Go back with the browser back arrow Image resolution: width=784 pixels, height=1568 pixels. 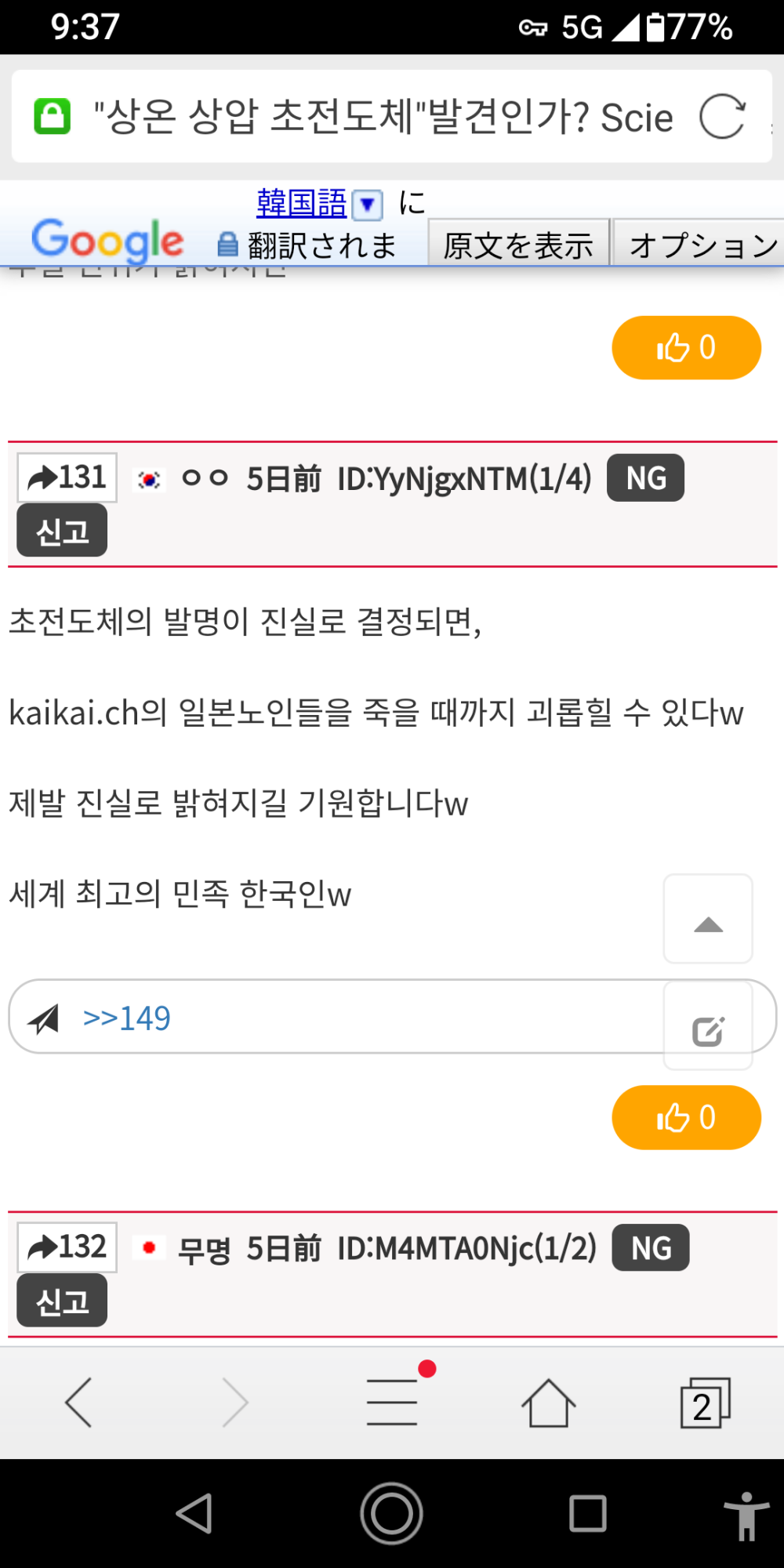point(78,1403)
